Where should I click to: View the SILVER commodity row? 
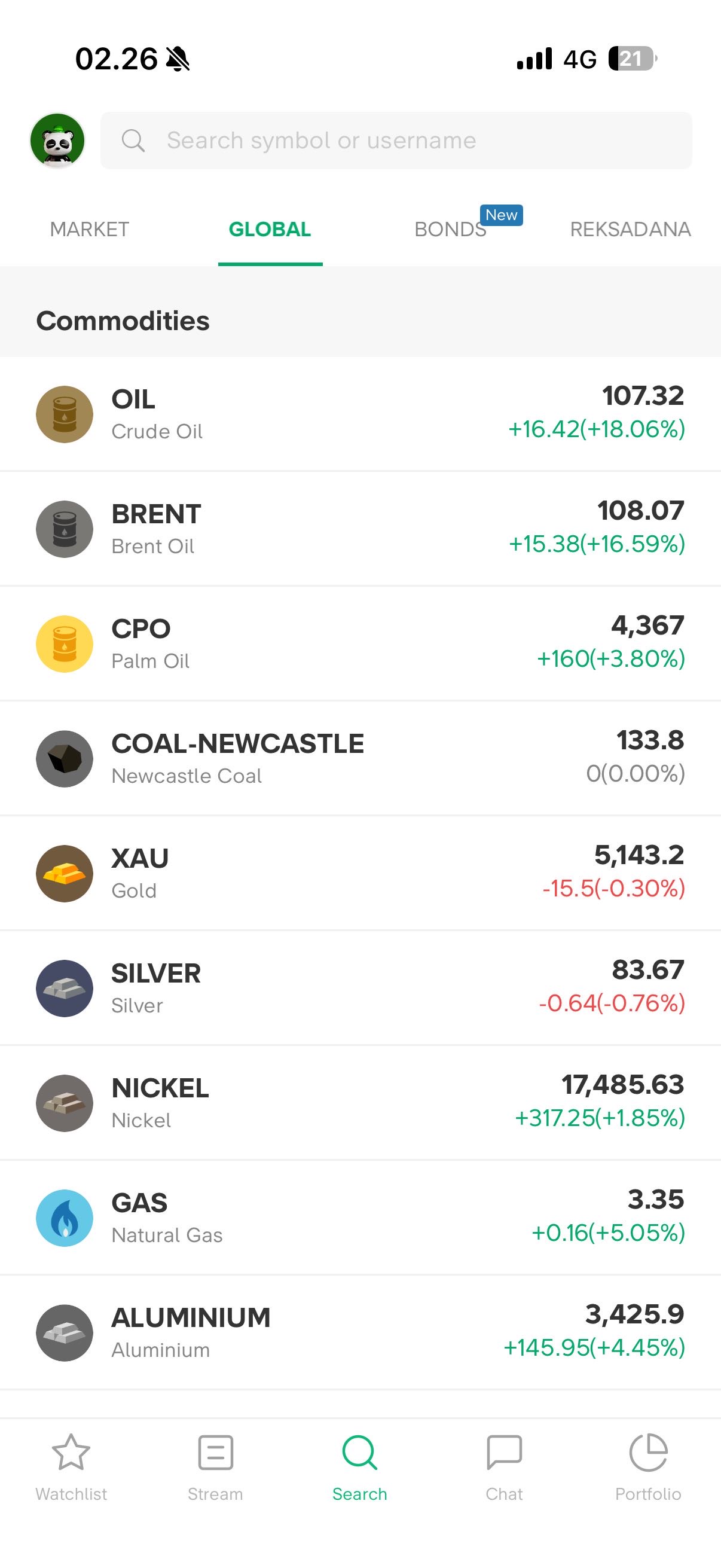[x=360, y=988]
